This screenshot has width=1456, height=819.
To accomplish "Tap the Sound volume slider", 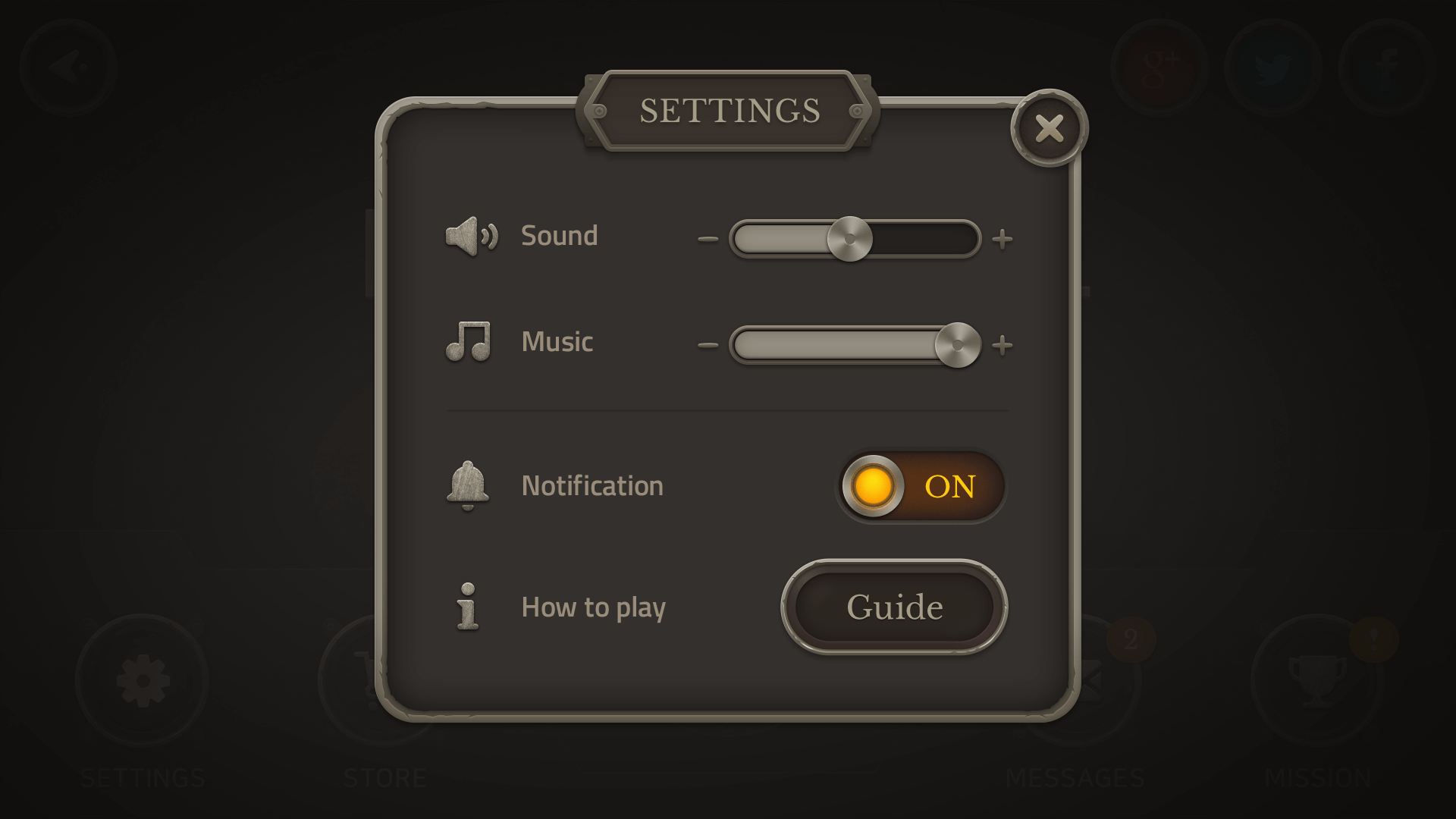I will coord(855,239).
